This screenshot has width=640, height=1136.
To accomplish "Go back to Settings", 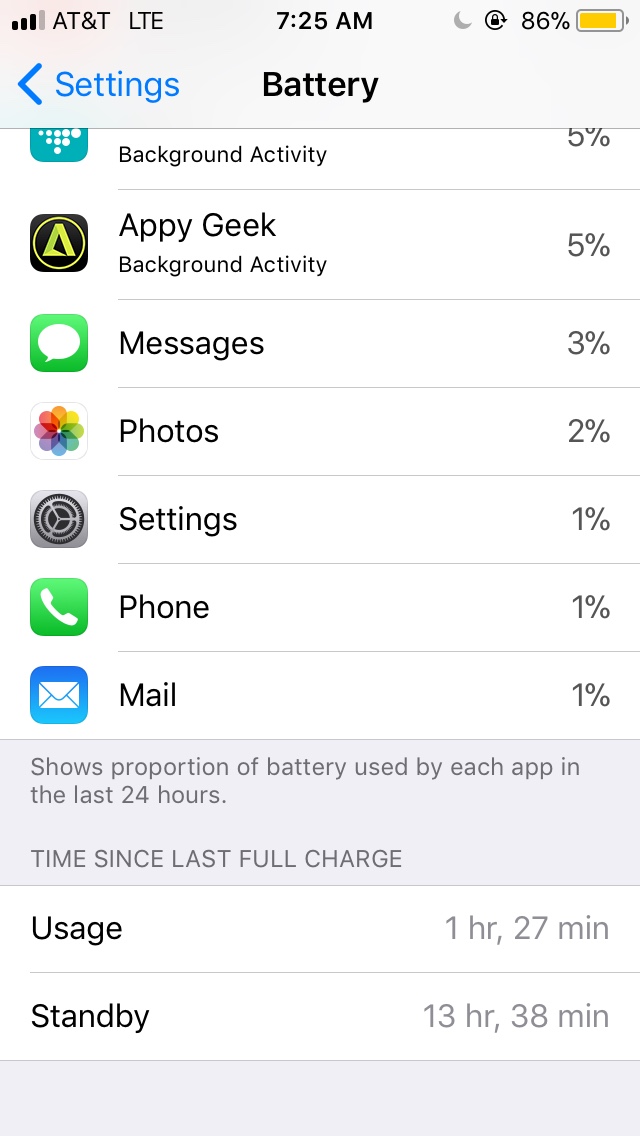I will tap(98, 85).
